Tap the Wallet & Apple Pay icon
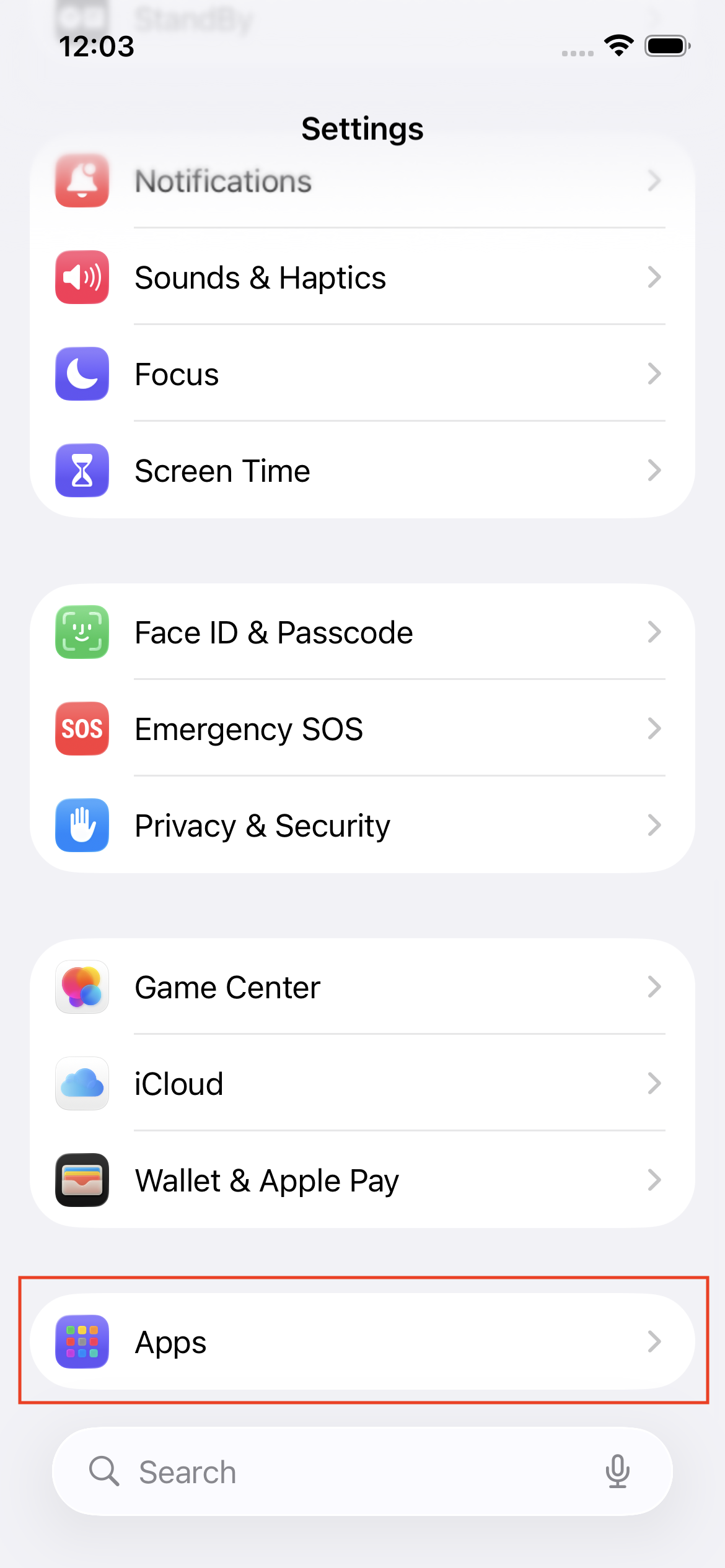725x1568 pixels. pos(82,1180)
